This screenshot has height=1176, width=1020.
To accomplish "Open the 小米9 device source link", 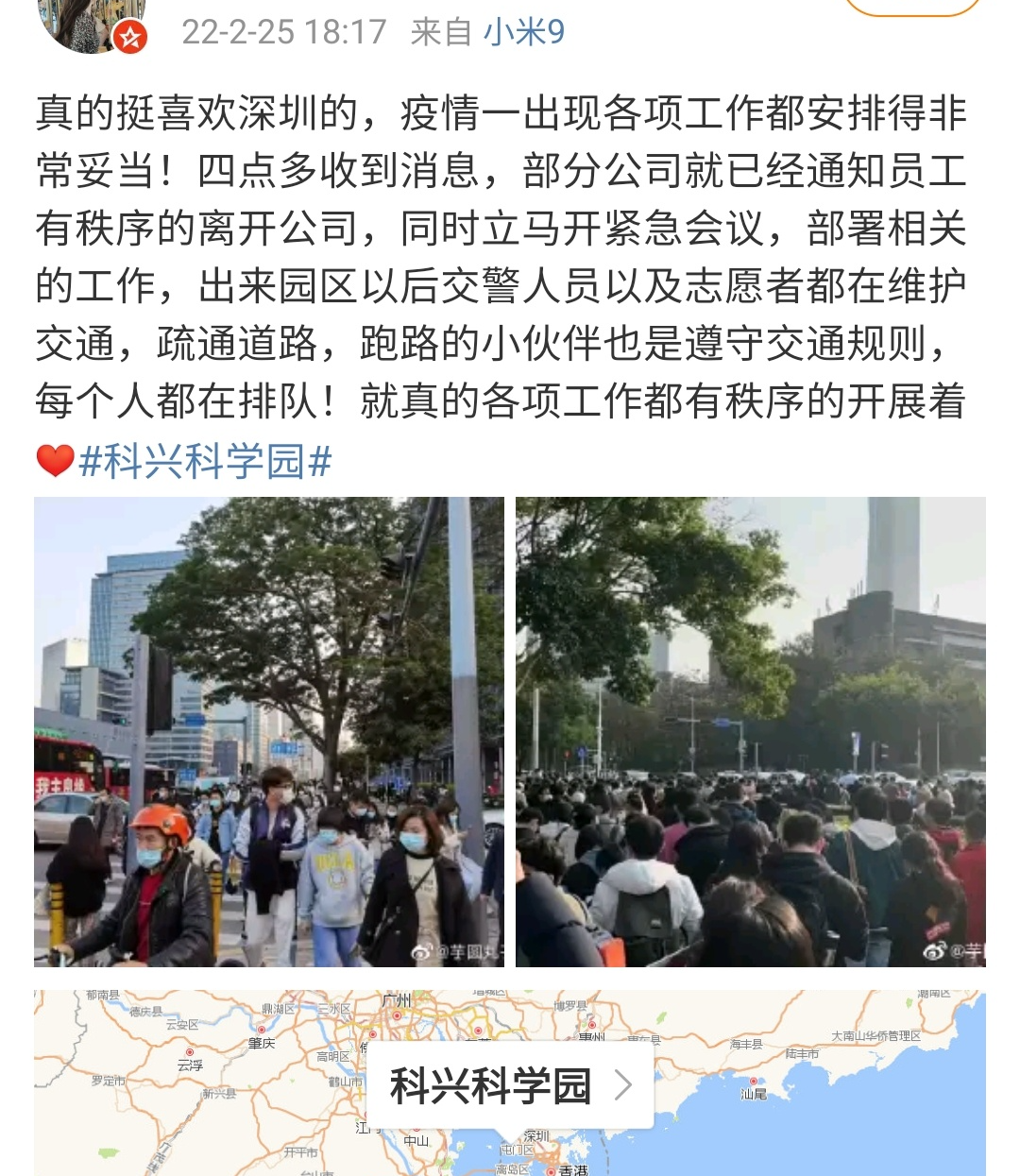I will pyautogui.click(x=523, y=32).
